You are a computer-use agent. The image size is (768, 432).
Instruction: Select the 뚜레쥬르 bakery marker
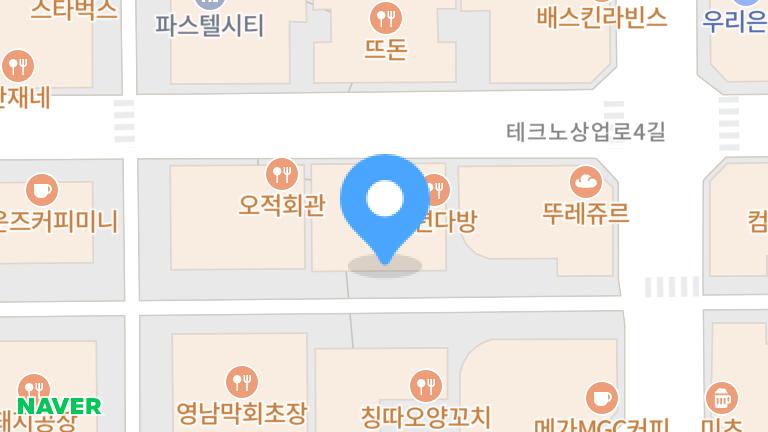click(x=585, y=182)
